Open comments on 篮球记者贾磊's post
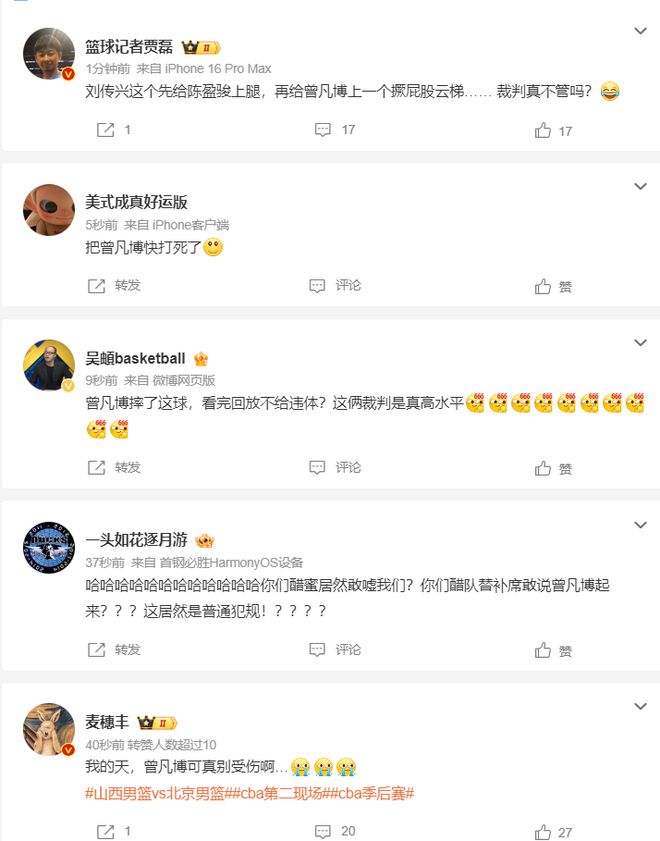 pos(334,130)
